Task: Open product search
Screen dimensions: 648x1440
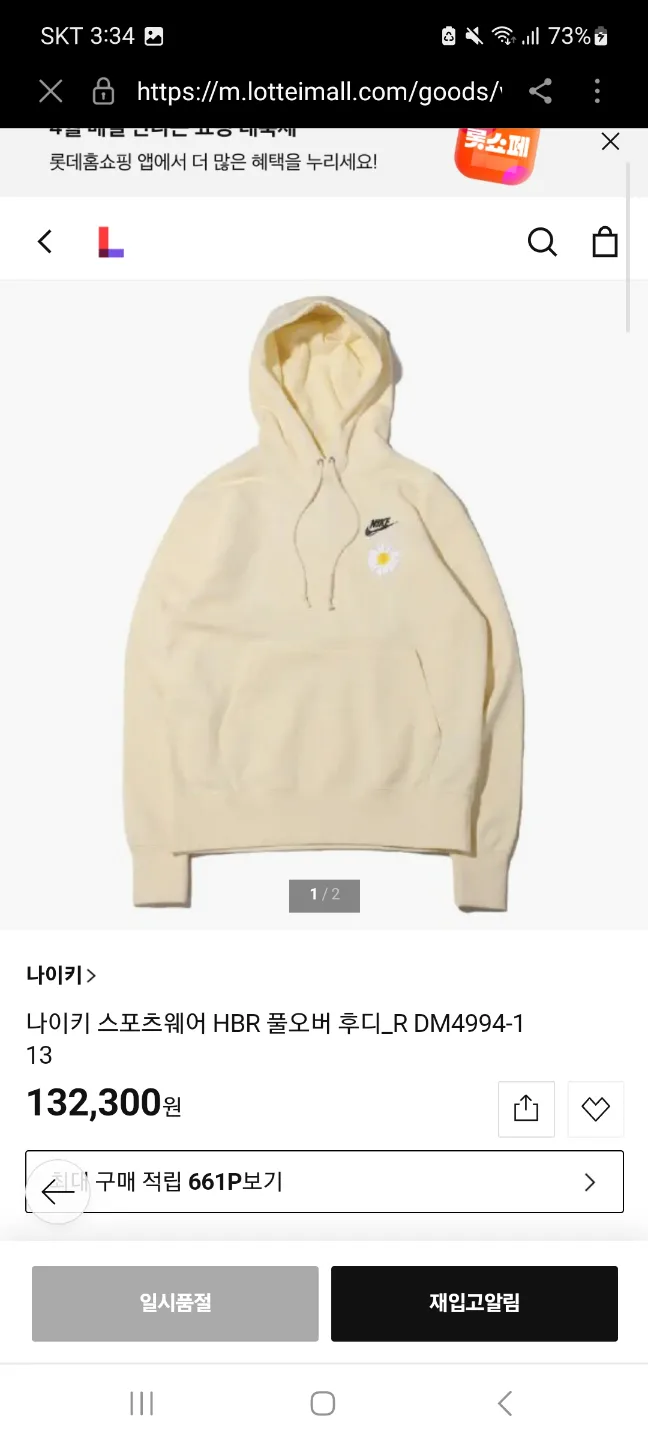Action: point(542,242)
